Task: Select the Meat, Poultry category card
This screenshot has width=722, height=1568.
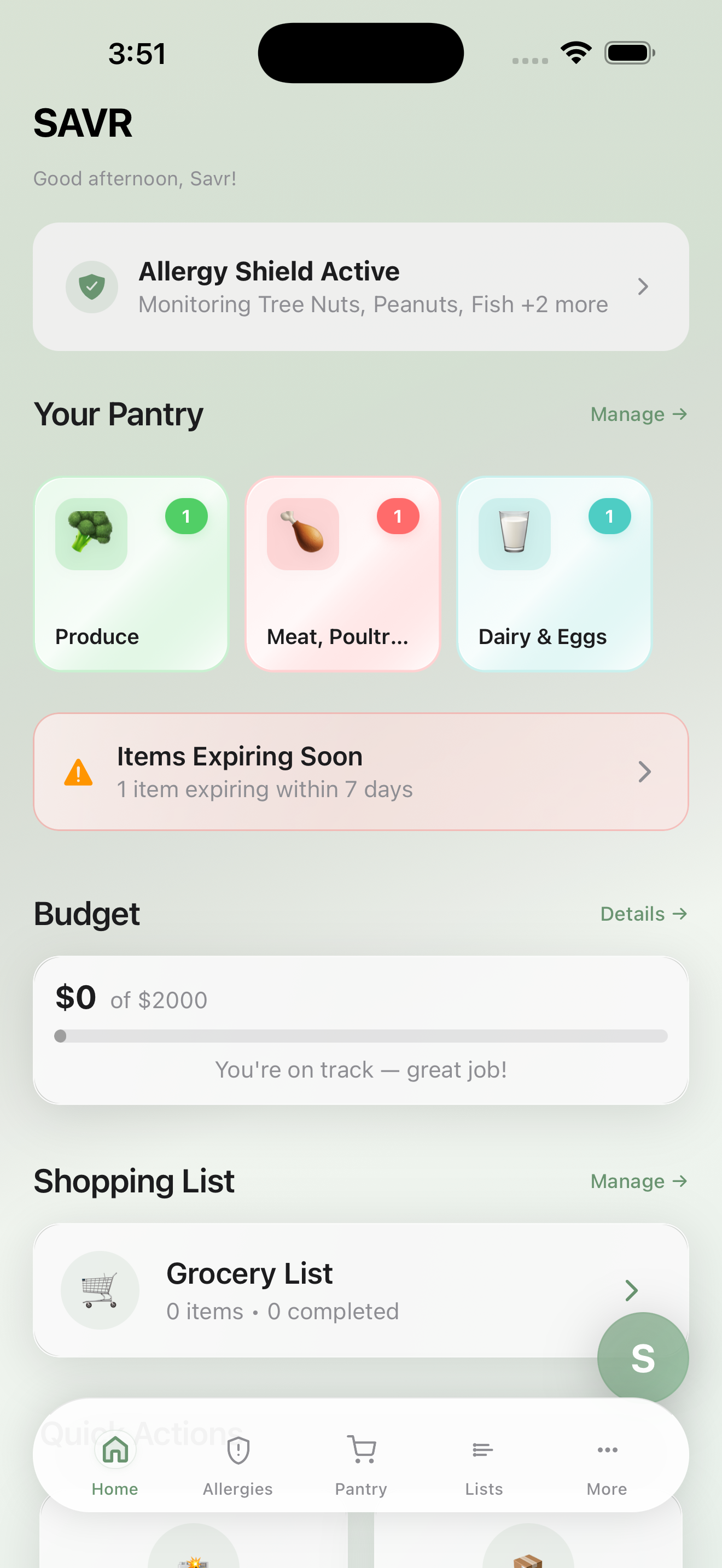Action: (x=343, y=572)
